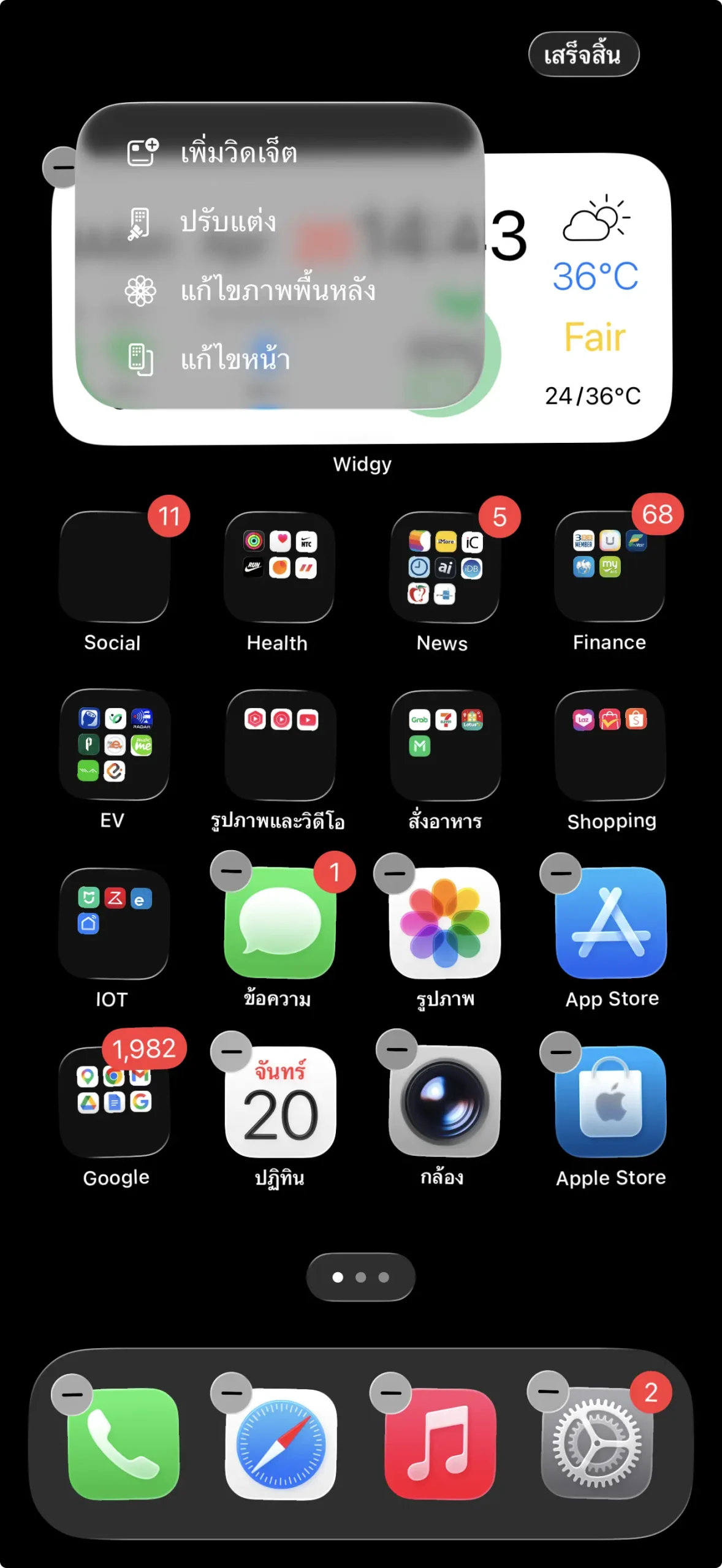
Task: Open the Health folder
Action: [279, 567]
